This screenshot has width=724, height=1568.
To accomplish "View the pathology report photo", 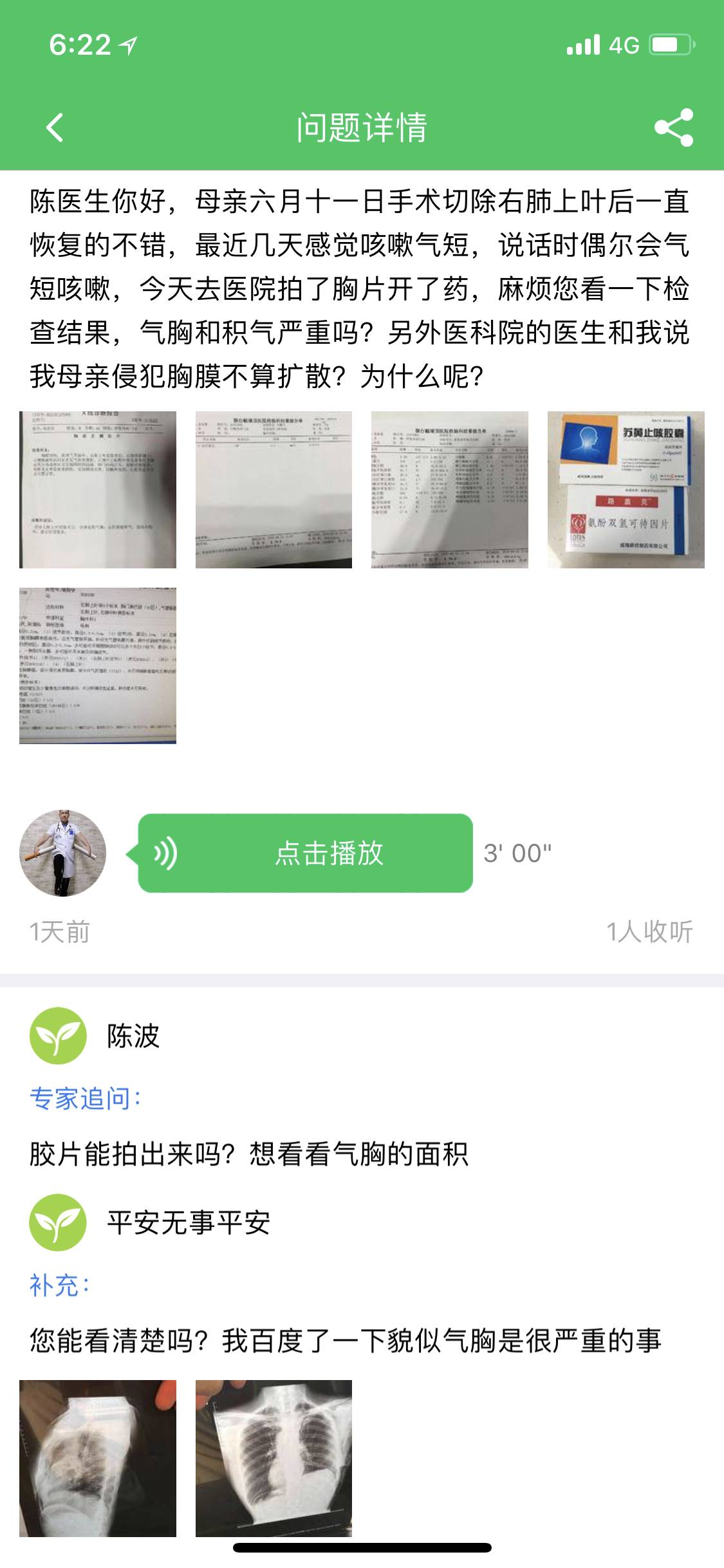I will 98,665.
